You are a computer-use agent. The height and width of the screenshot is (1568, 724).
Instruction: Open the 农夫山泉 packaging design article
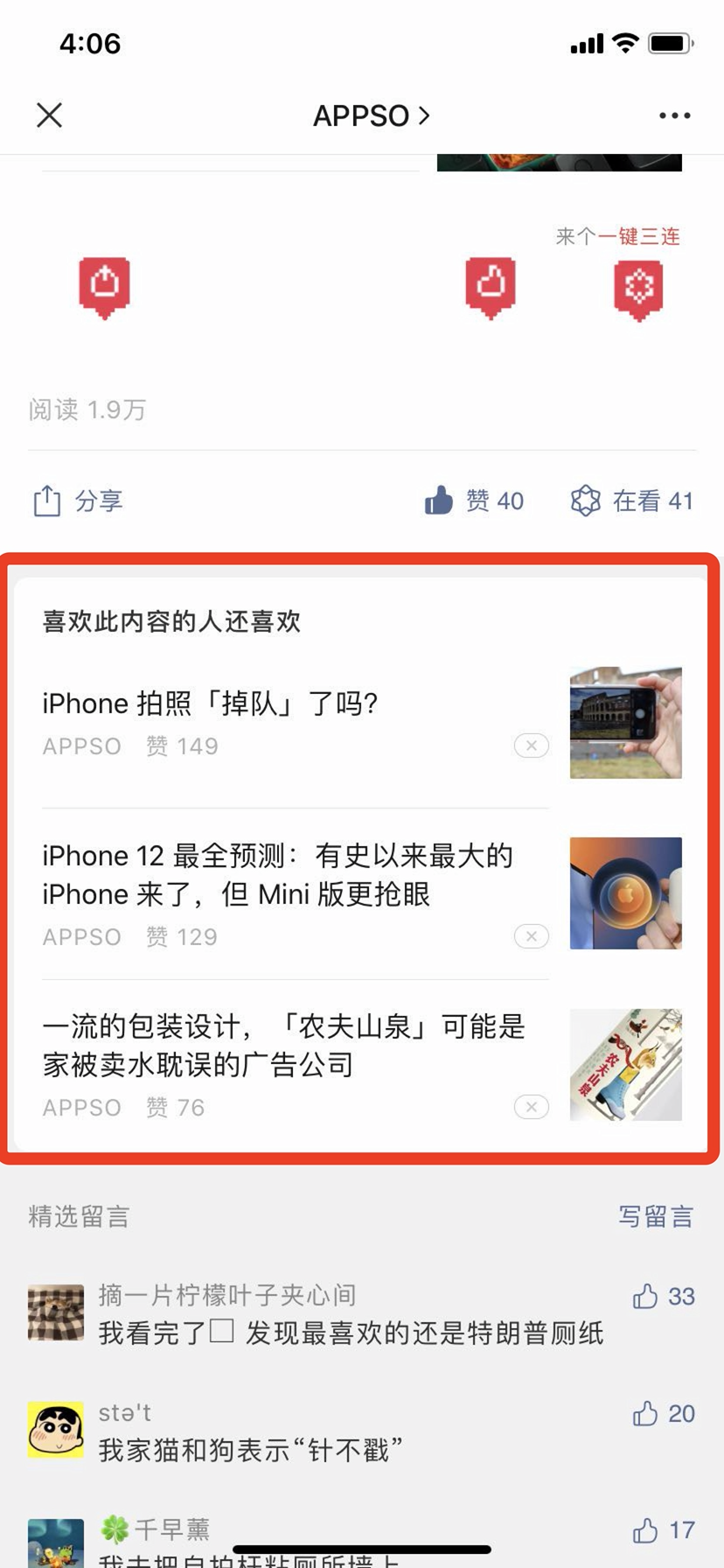[x=283, y=1045]
